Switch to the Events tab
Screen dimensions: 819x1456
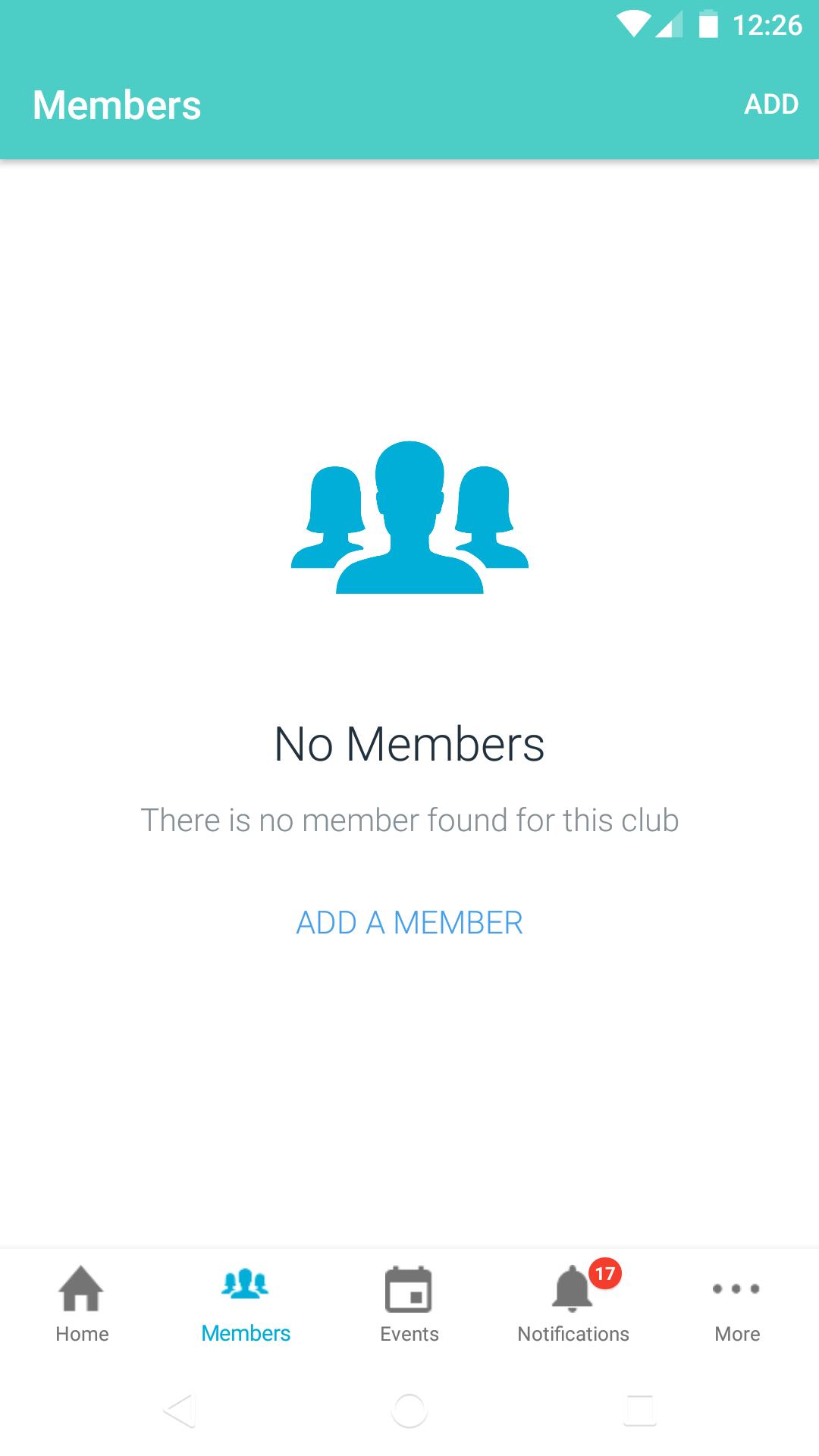tap(409, 1306)
